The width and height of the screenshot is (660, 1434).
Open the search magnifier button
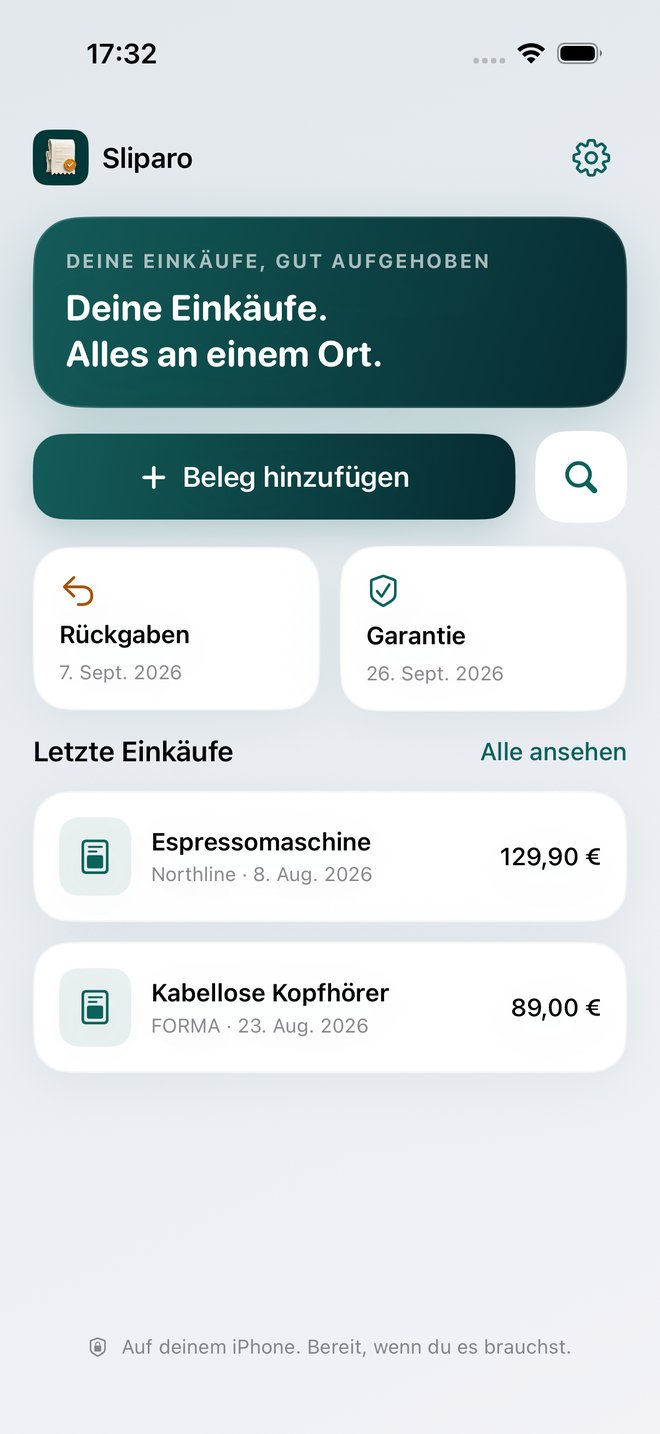tap(581, 477)
